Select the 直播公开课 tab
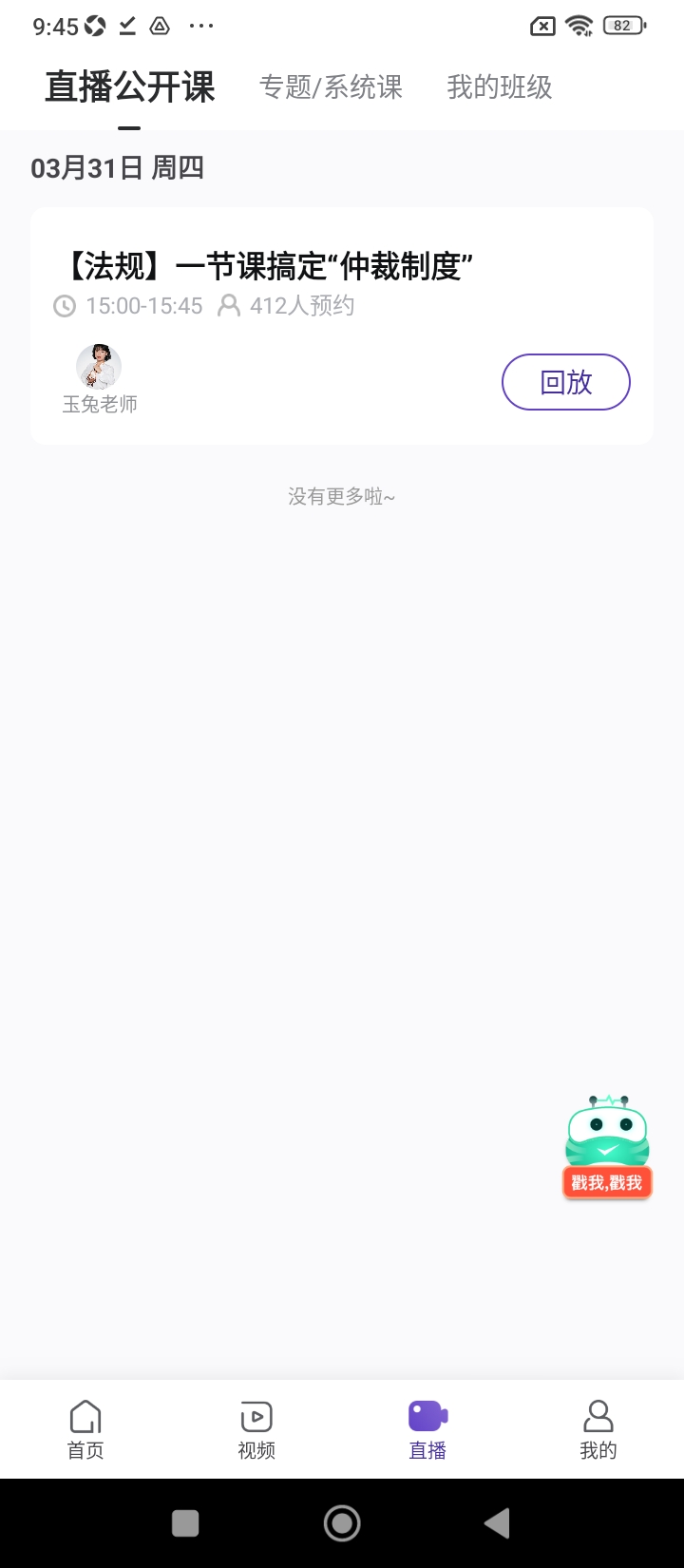684x1568 pixels. 130,87
